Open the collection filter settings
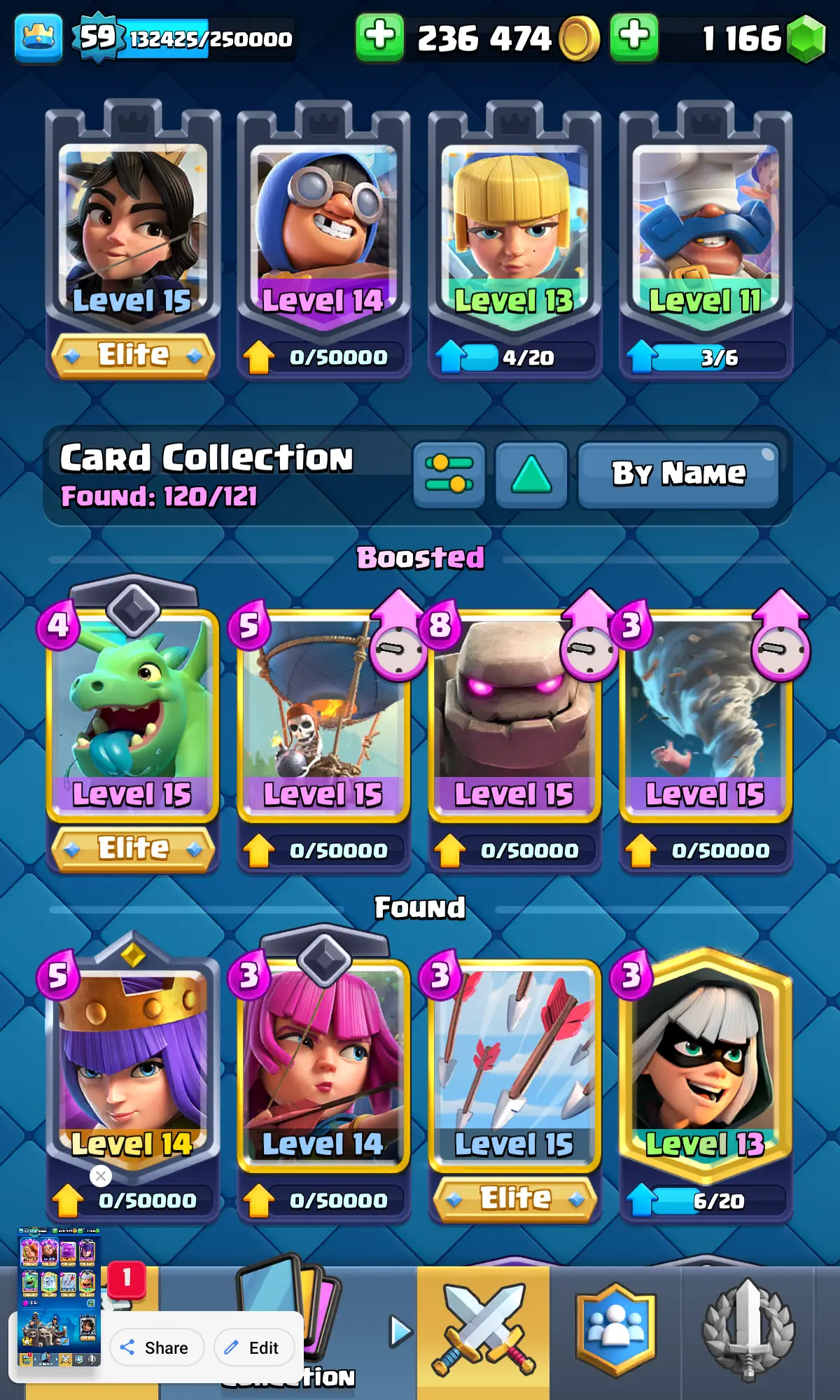The image size is (840, 1400). (x=449, y=474)
